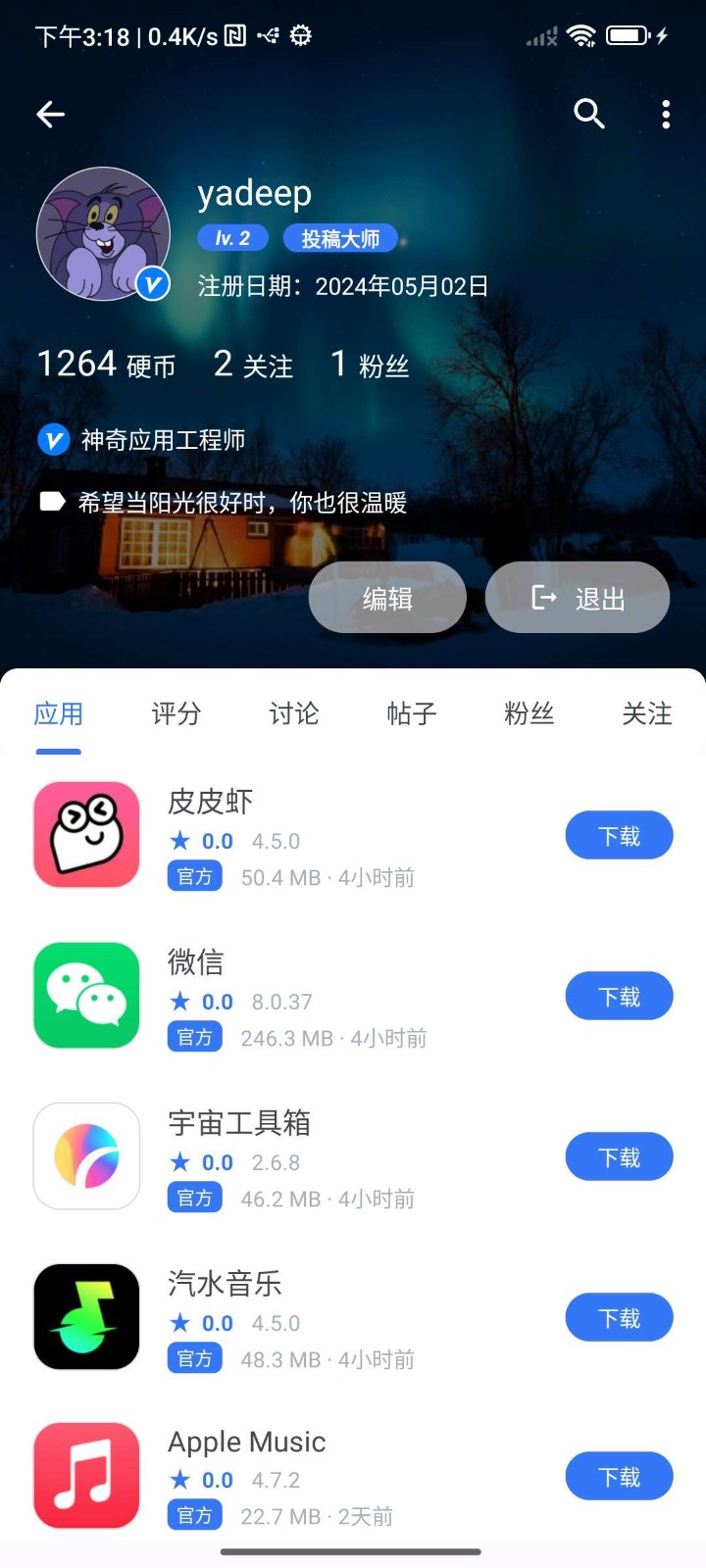Tap the 微信 WeChat app icon
706x1568 pixels.
pyautogui.click(x=86, y=995)
